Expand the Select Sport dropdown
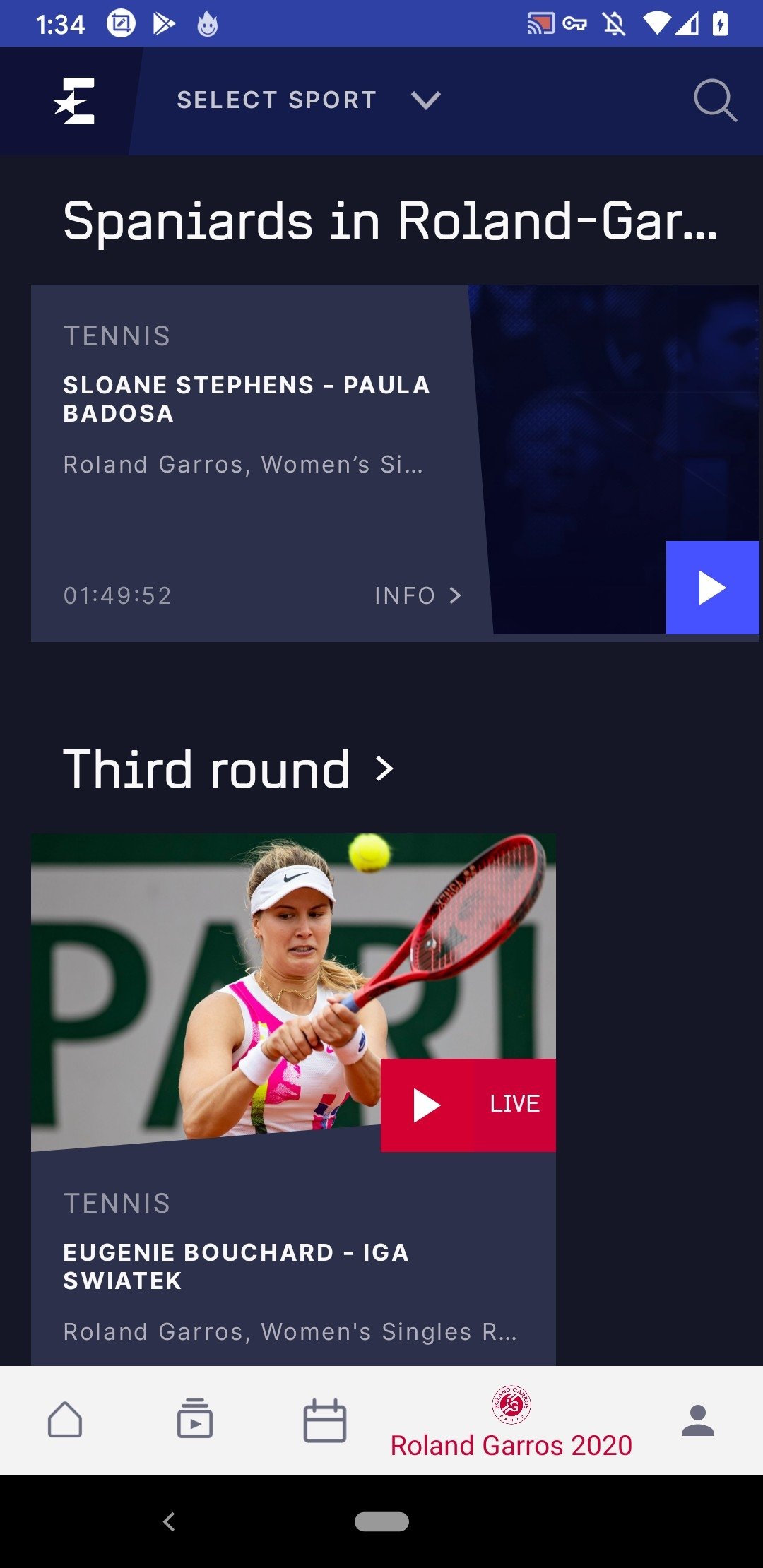The width and height of the screenshot is (763, 1568). click(x=309, y=100)
